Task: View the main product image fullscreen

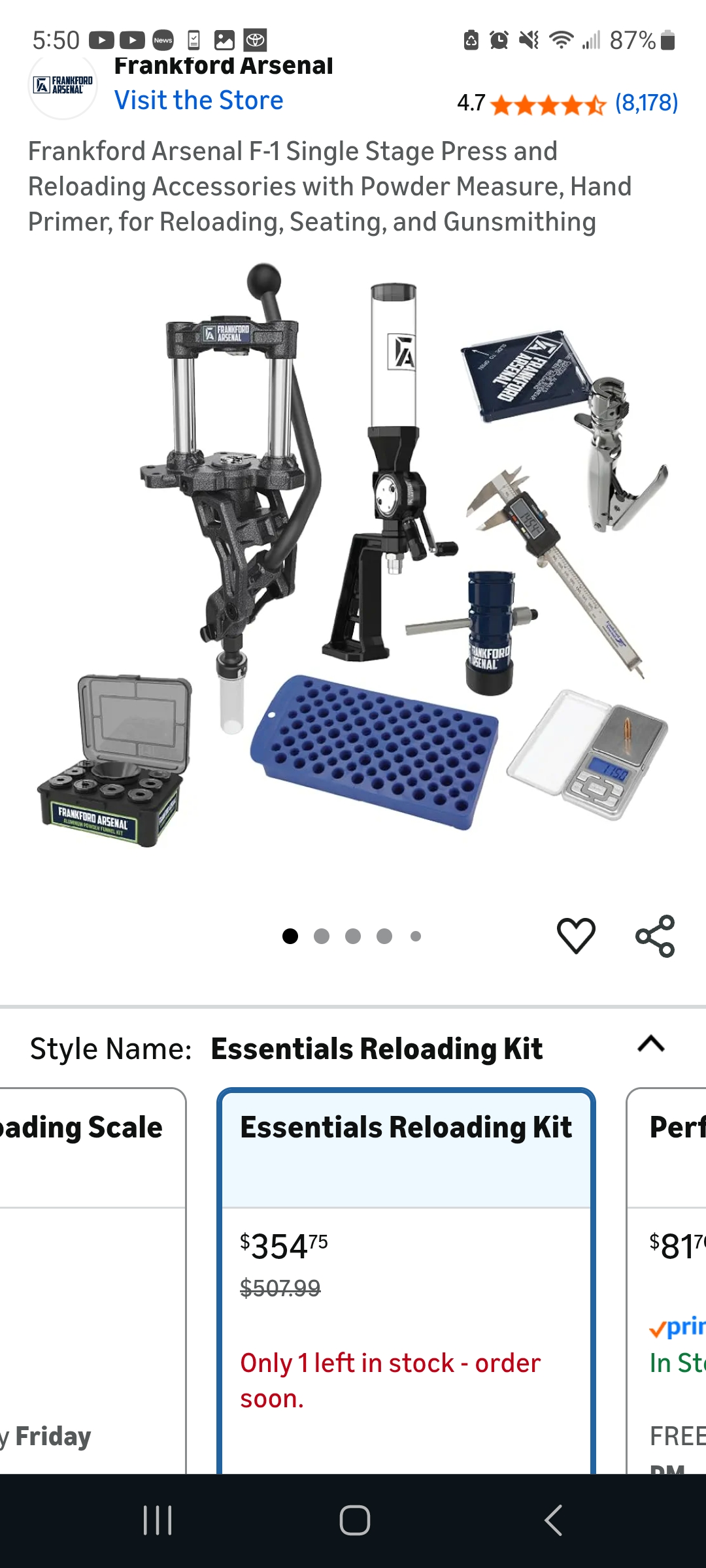Action: [353, 555]
